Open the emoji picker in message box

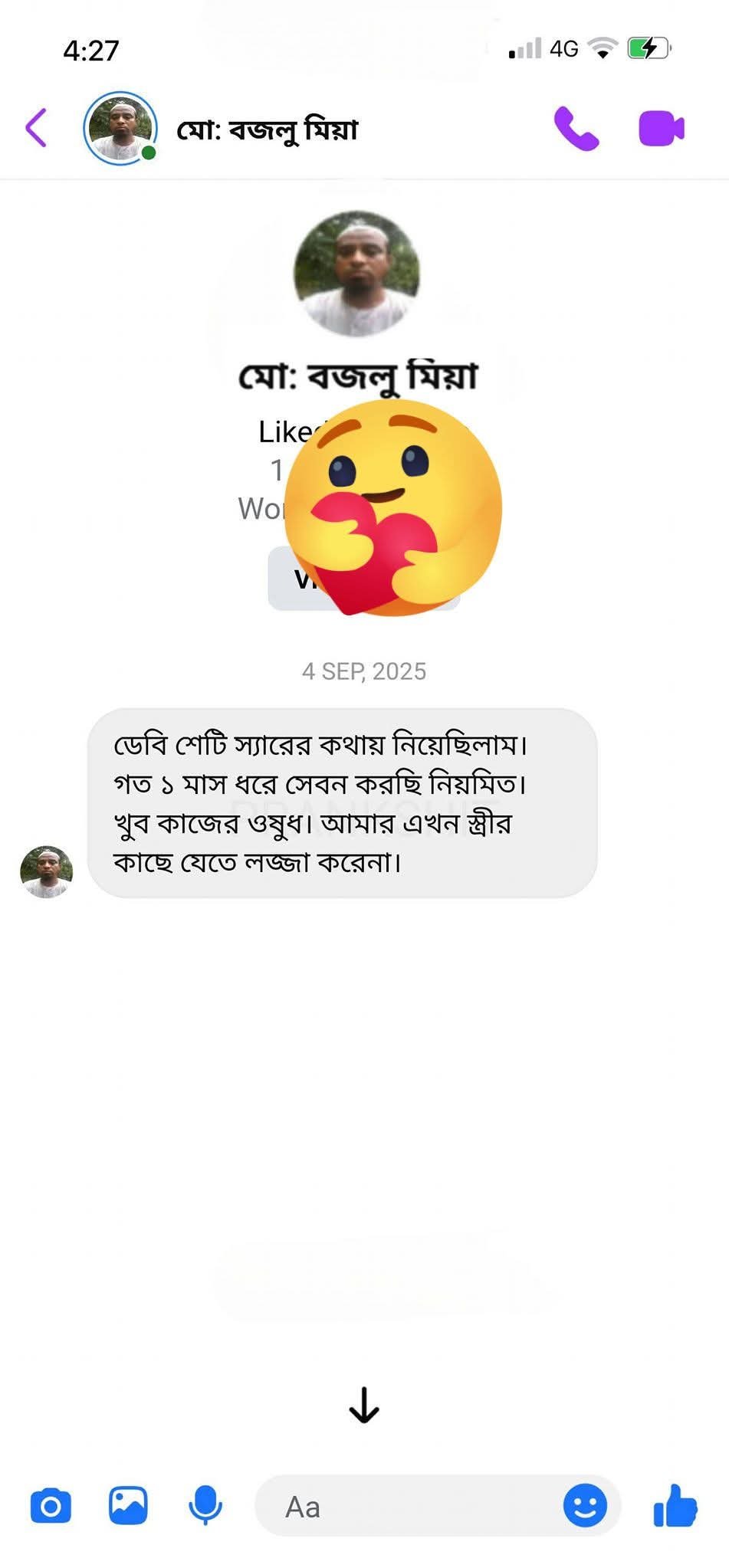(585, 1506)
